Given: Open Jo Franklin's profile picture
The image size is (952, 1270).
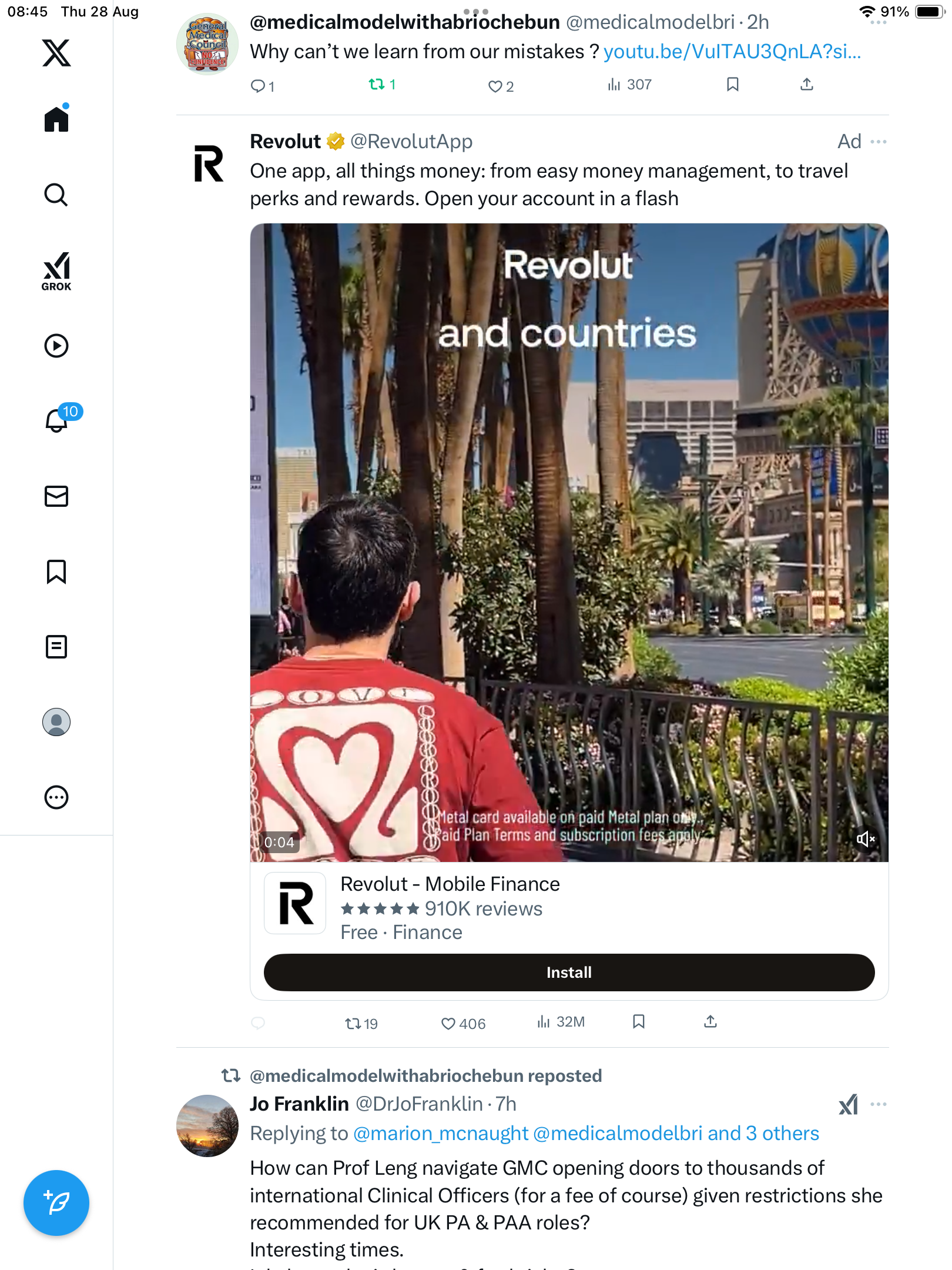Looking at the screenshot, I should pyautogui.click(x=207, y=1125).
